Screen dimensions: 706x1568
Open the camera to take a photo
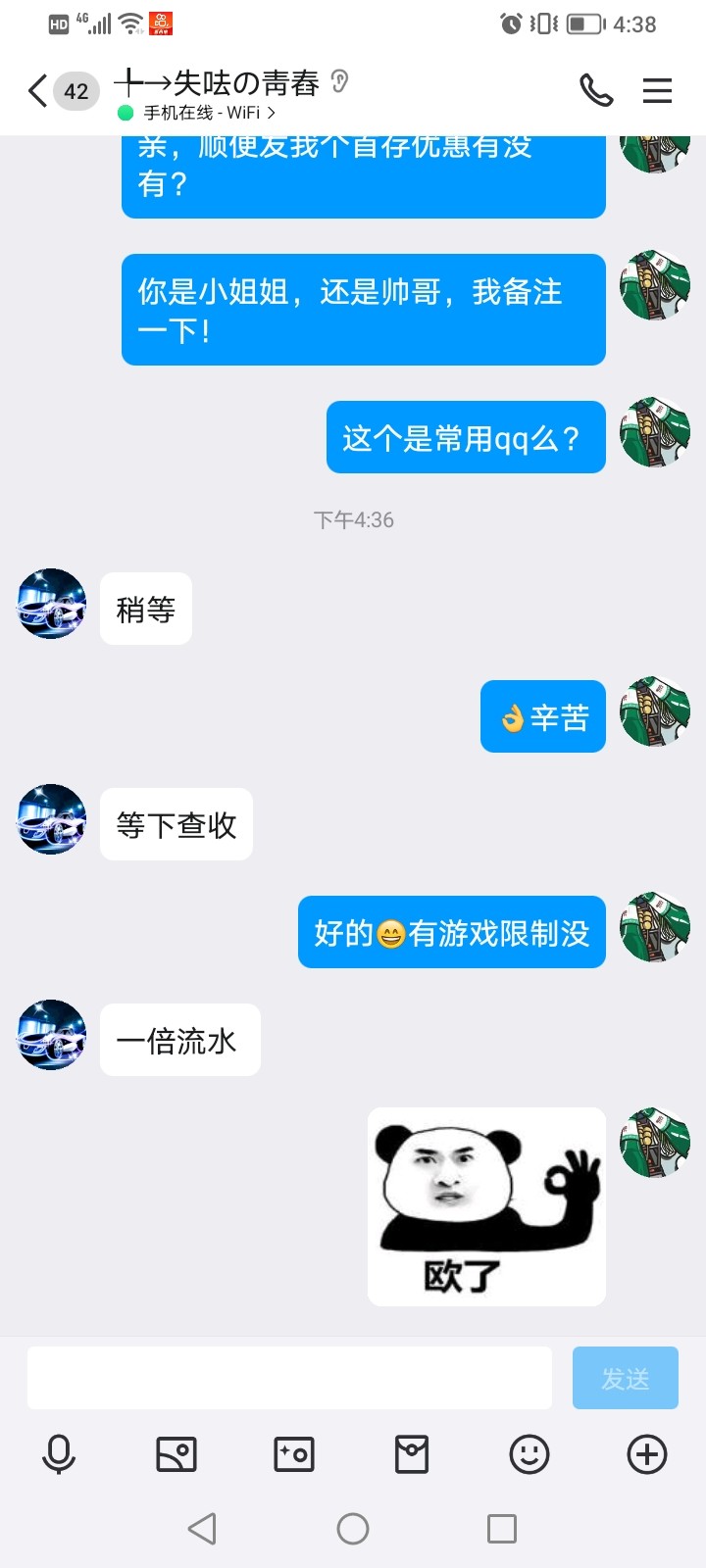pos(294,1454)
